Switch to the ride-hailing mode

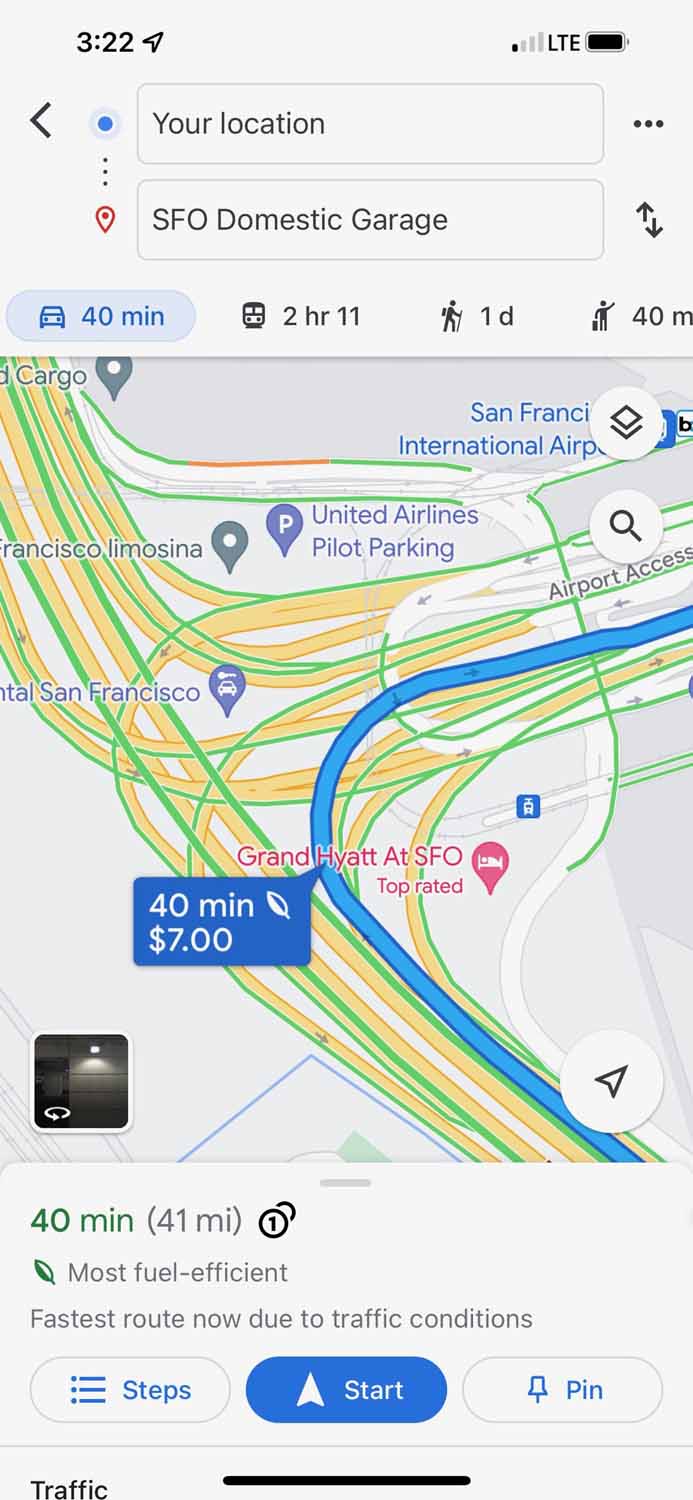pos(640,317)
